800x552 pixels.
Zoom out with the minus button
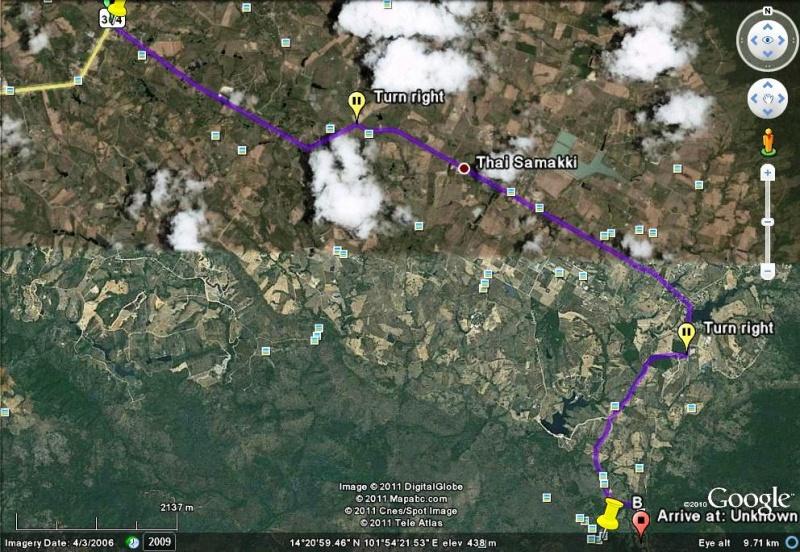pos(768,270)
